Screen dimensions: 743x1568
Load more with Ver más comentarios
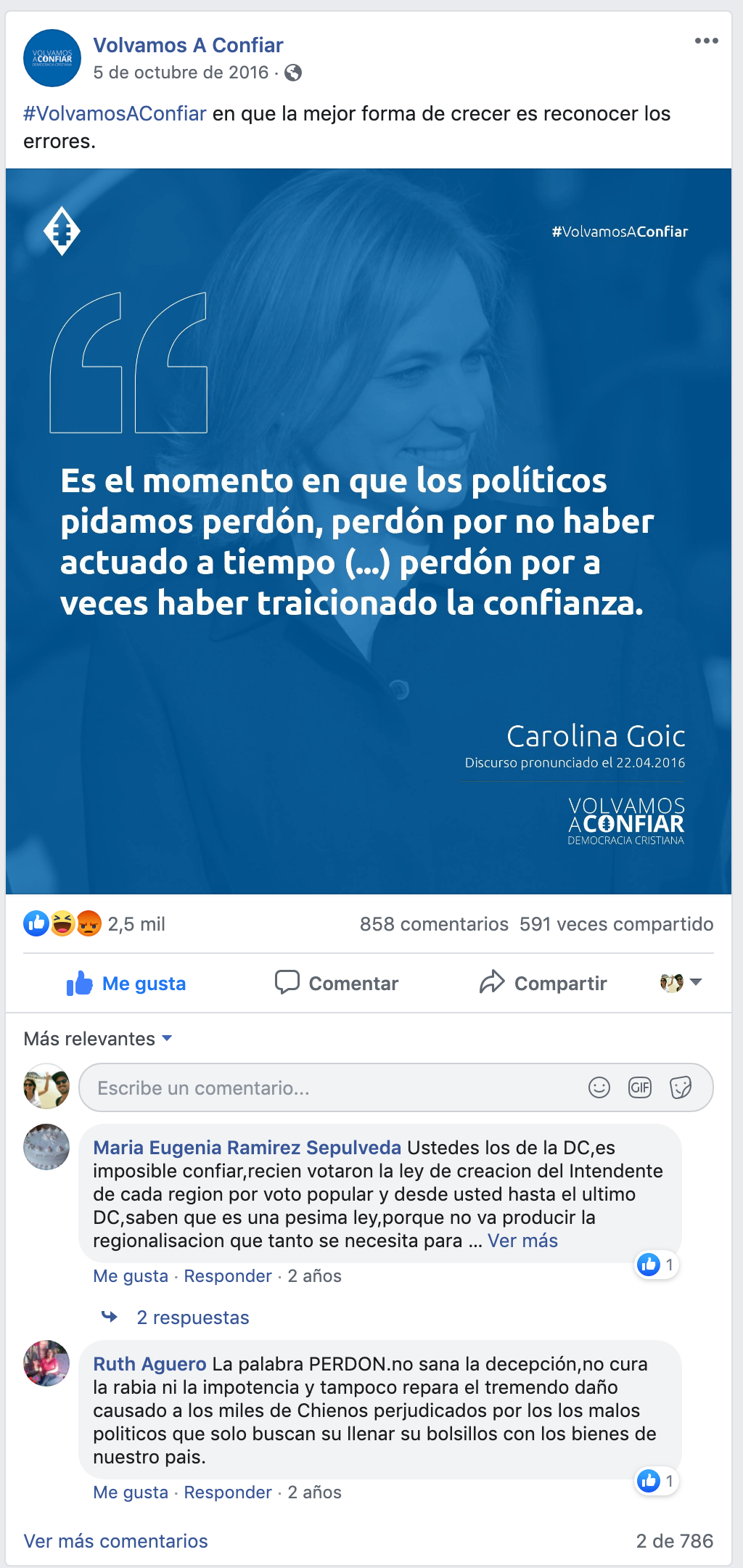pyautogui.click(x=115, y=1541)
